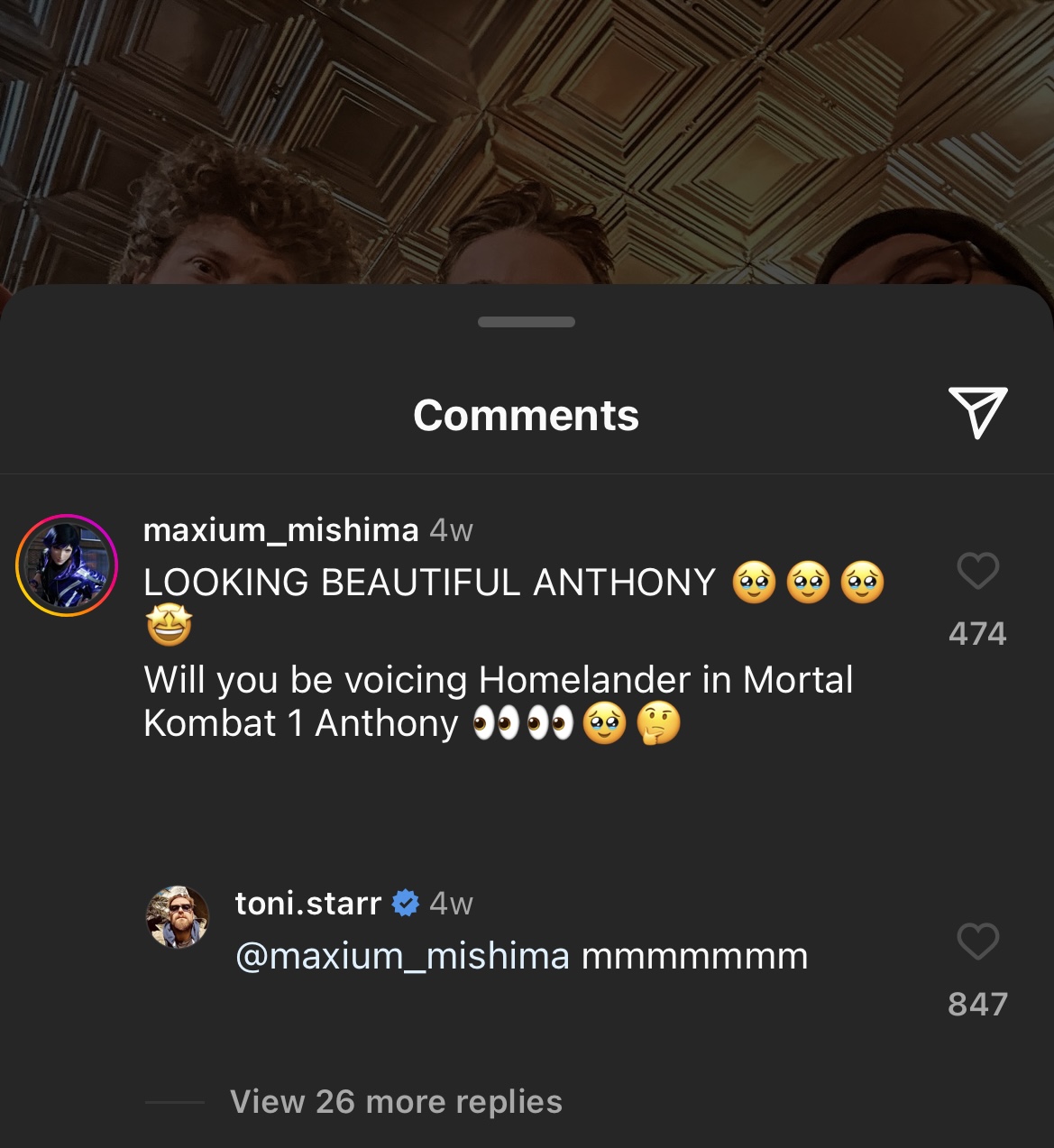The width and height of the screenshot is (1054, 1148).
Task: Open the toni.starr username link
Action: tap(307, 903)
